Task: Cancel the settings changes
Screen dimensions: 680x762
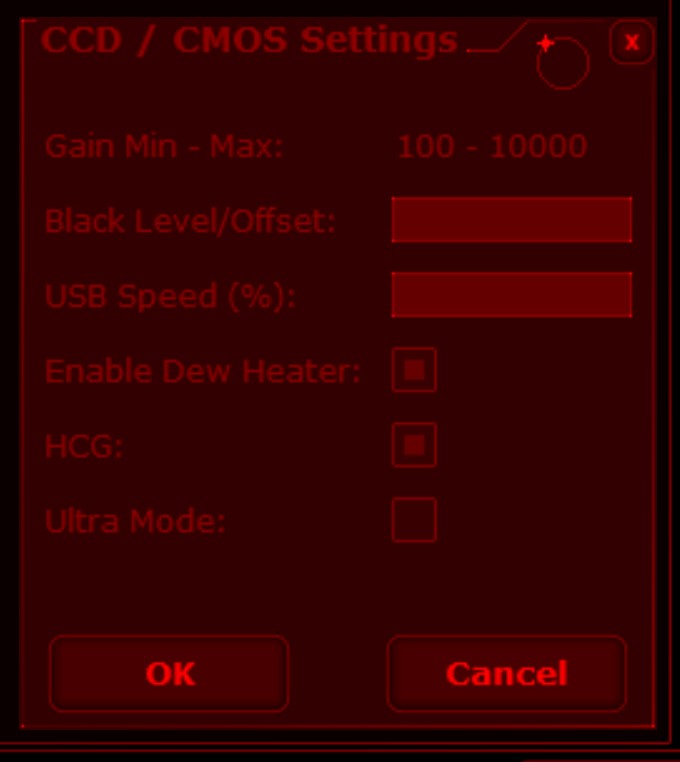Action: (x=507, y=674)
